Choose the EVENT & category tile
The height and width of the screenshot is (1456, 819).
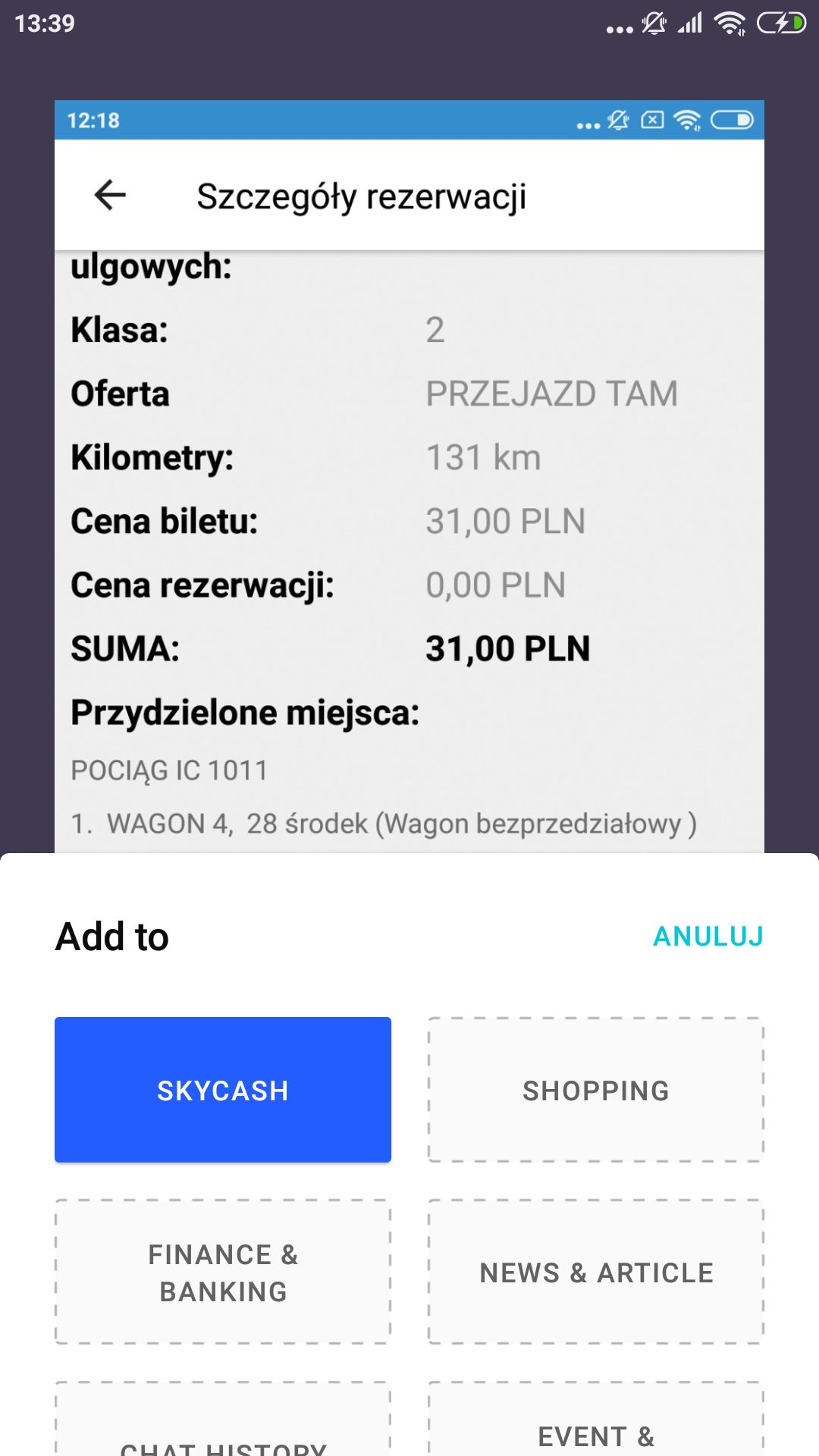pyautogui.click(x=596, y=1420)
